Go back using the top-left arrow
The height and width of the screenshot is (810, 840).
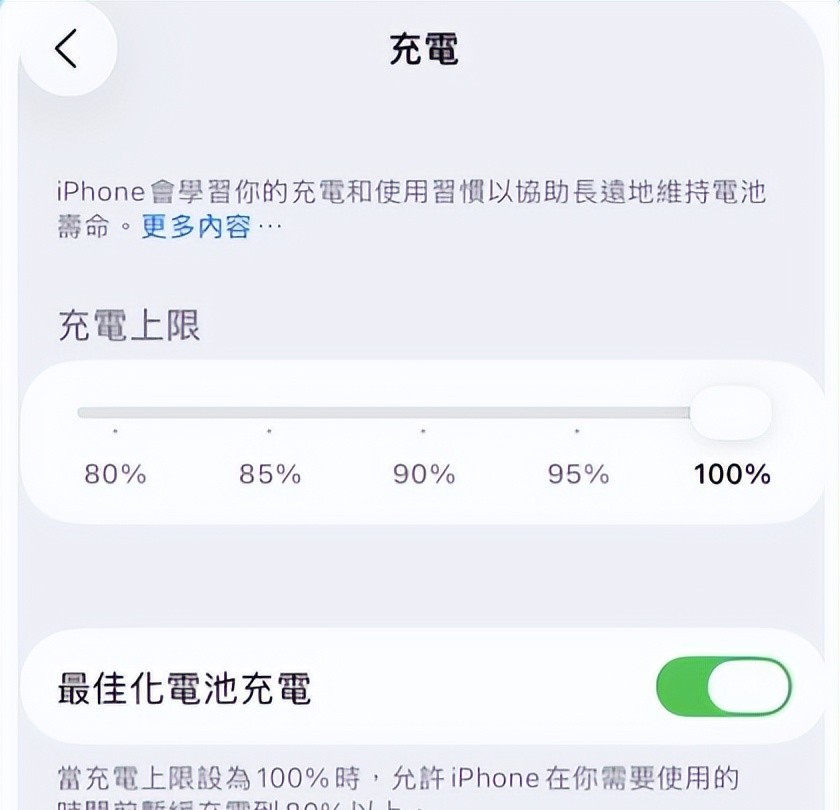66,48
